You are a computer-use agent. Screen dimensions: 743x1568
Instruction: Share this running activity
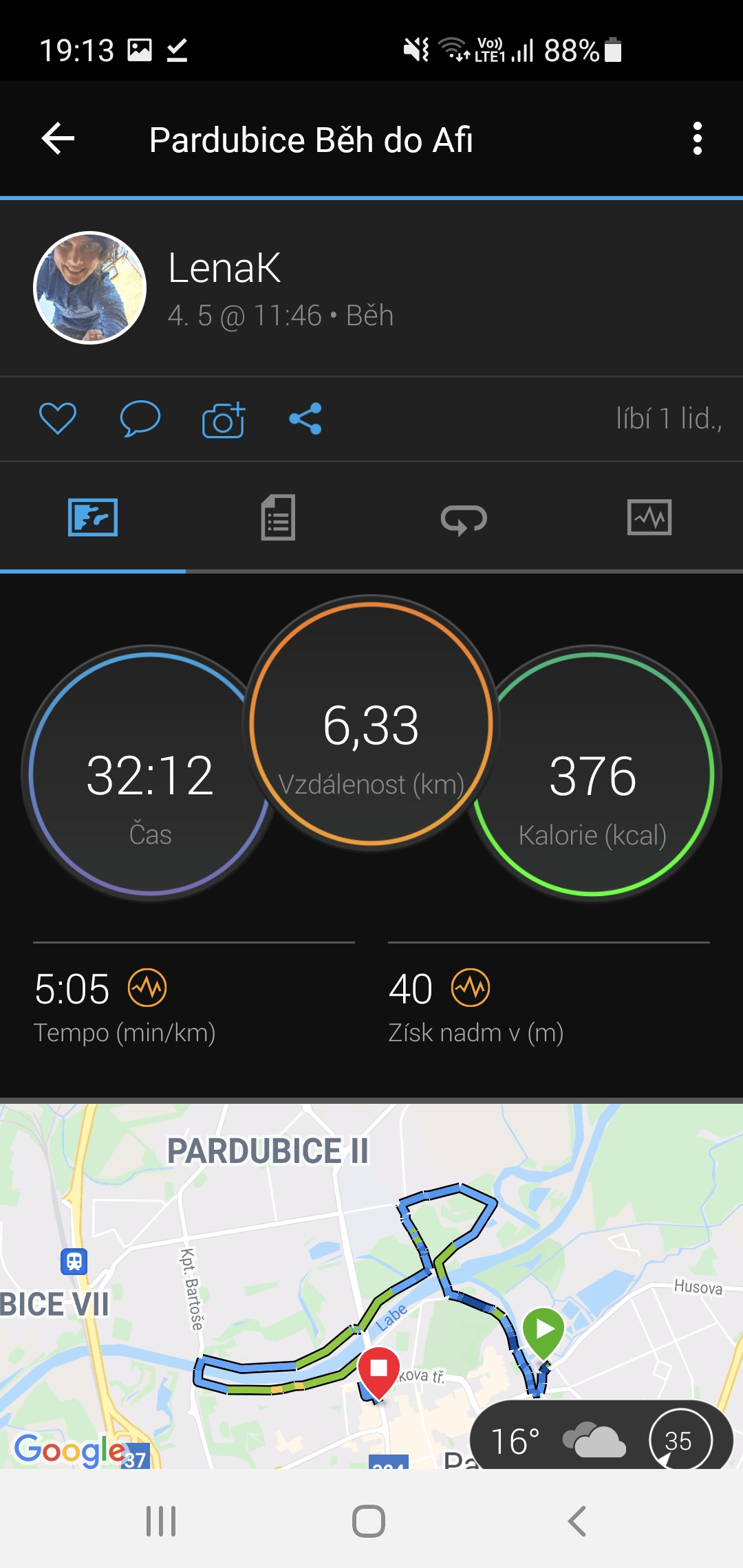coord(306,418)
